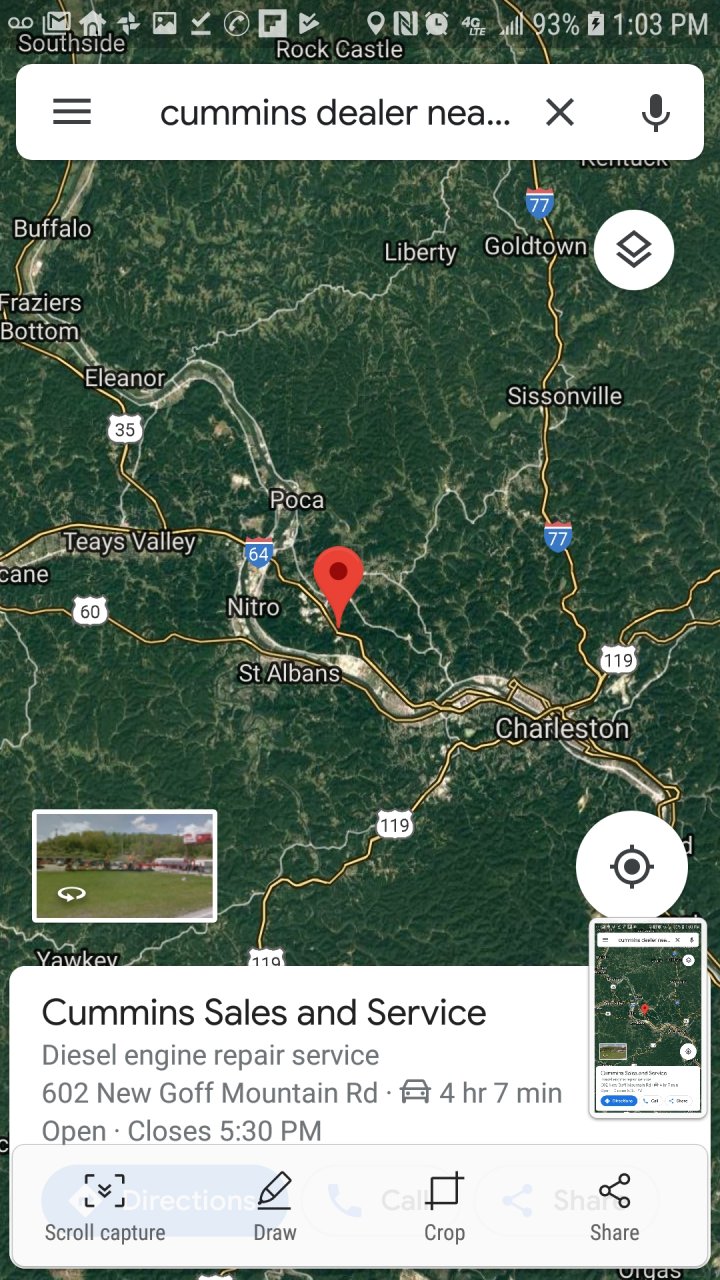Edit the search text field
This screenshot has height=1280, width=720.
tap(335, 113)
